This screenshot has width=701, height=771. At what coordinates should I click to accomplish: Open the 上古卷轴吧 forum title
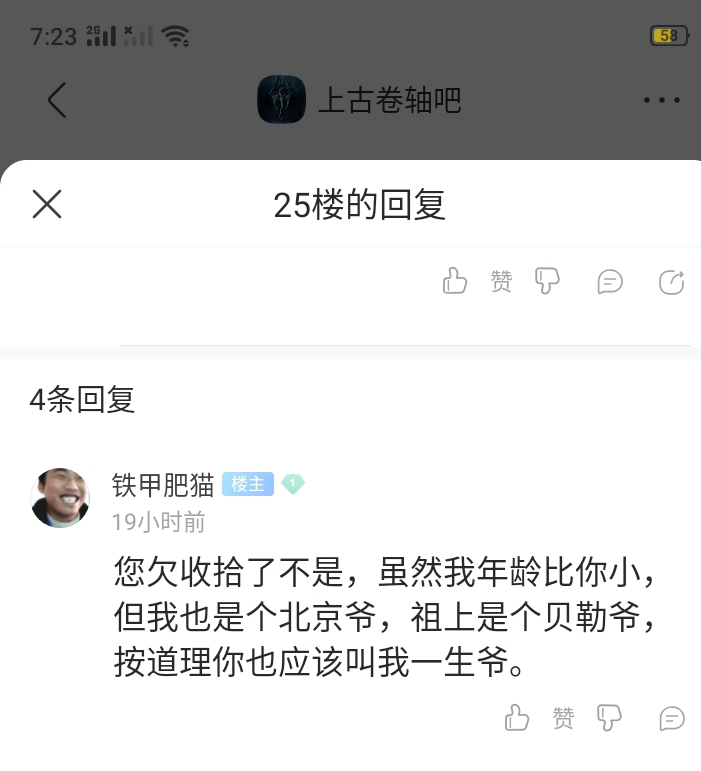click(x=388, y=100)
